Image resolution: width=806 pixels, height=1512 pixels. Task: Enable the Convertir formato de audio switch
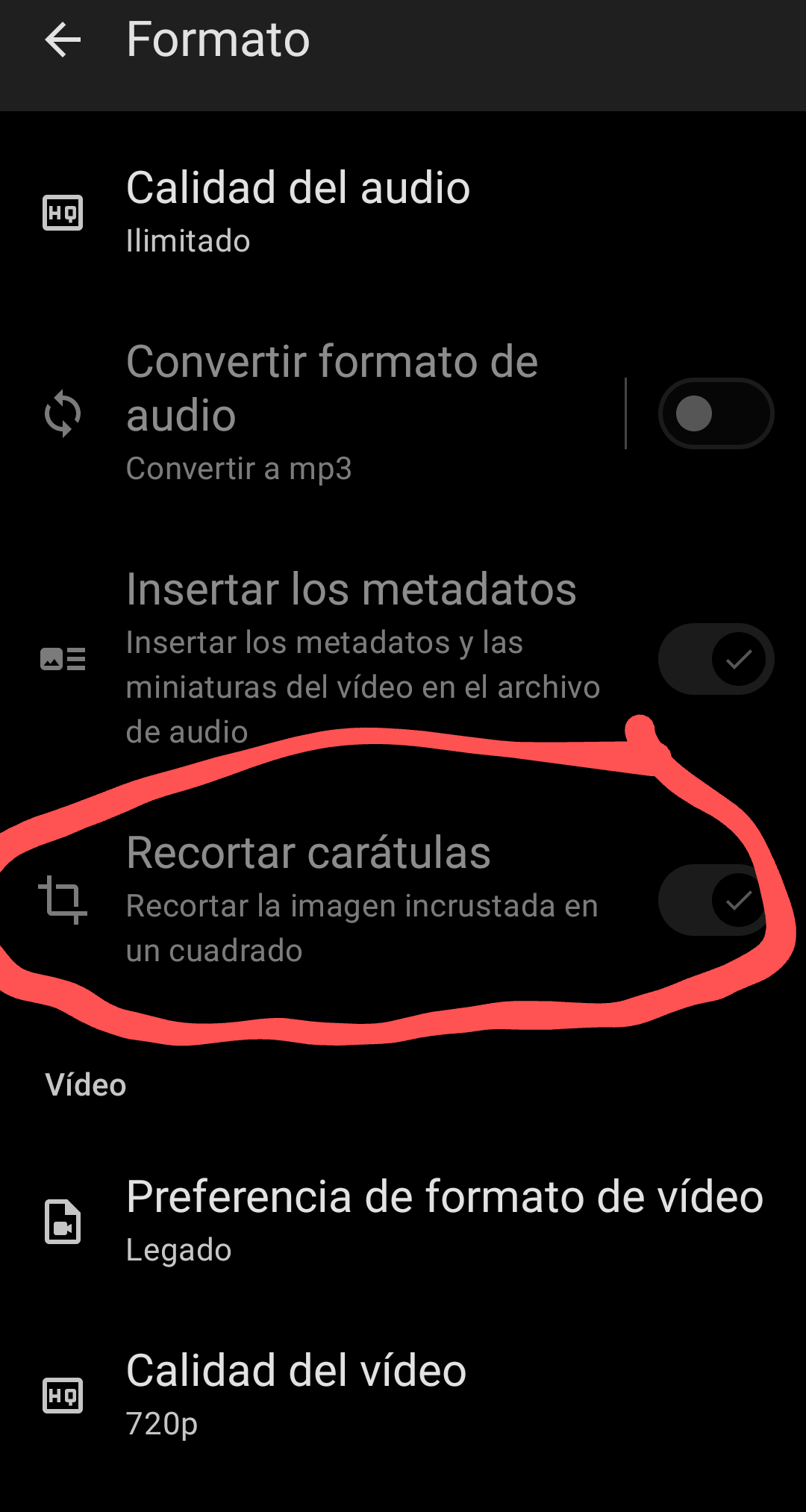point(716,413)
